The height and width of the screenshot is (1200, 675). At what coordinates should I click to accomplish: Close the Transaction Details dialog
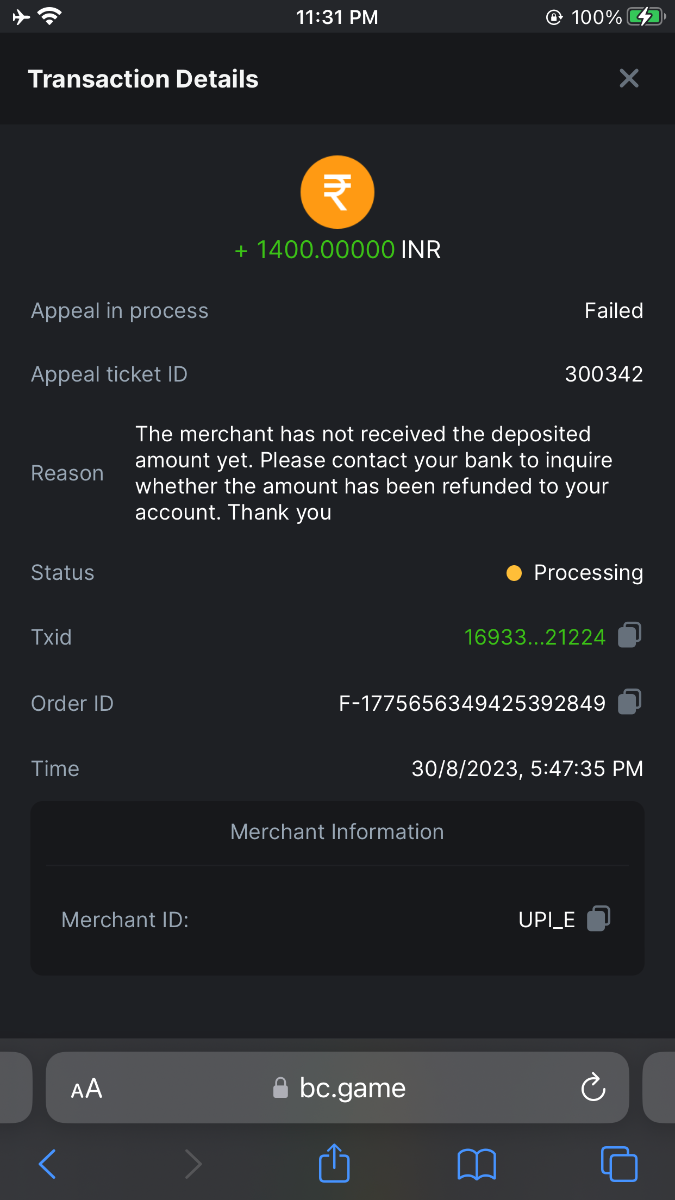pyautogui.click(x=628, y=79)
